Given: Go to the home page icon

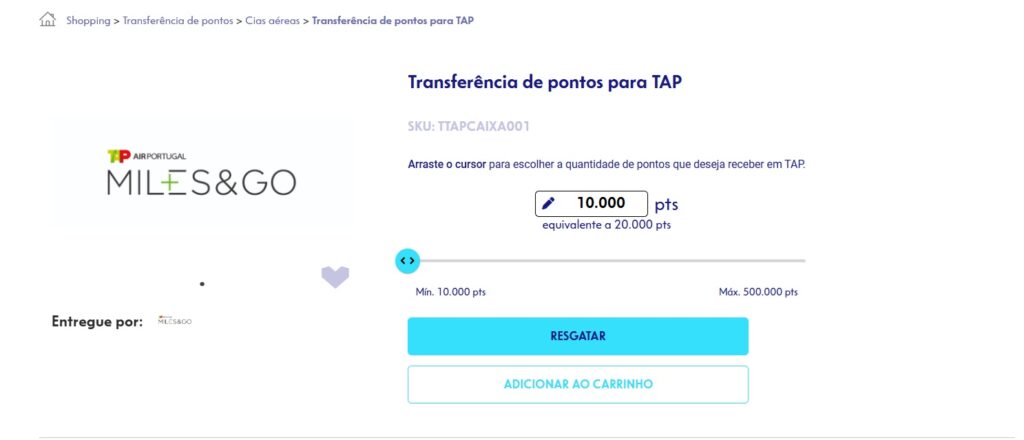Looking at the screenshot, I should pos(47,19).
